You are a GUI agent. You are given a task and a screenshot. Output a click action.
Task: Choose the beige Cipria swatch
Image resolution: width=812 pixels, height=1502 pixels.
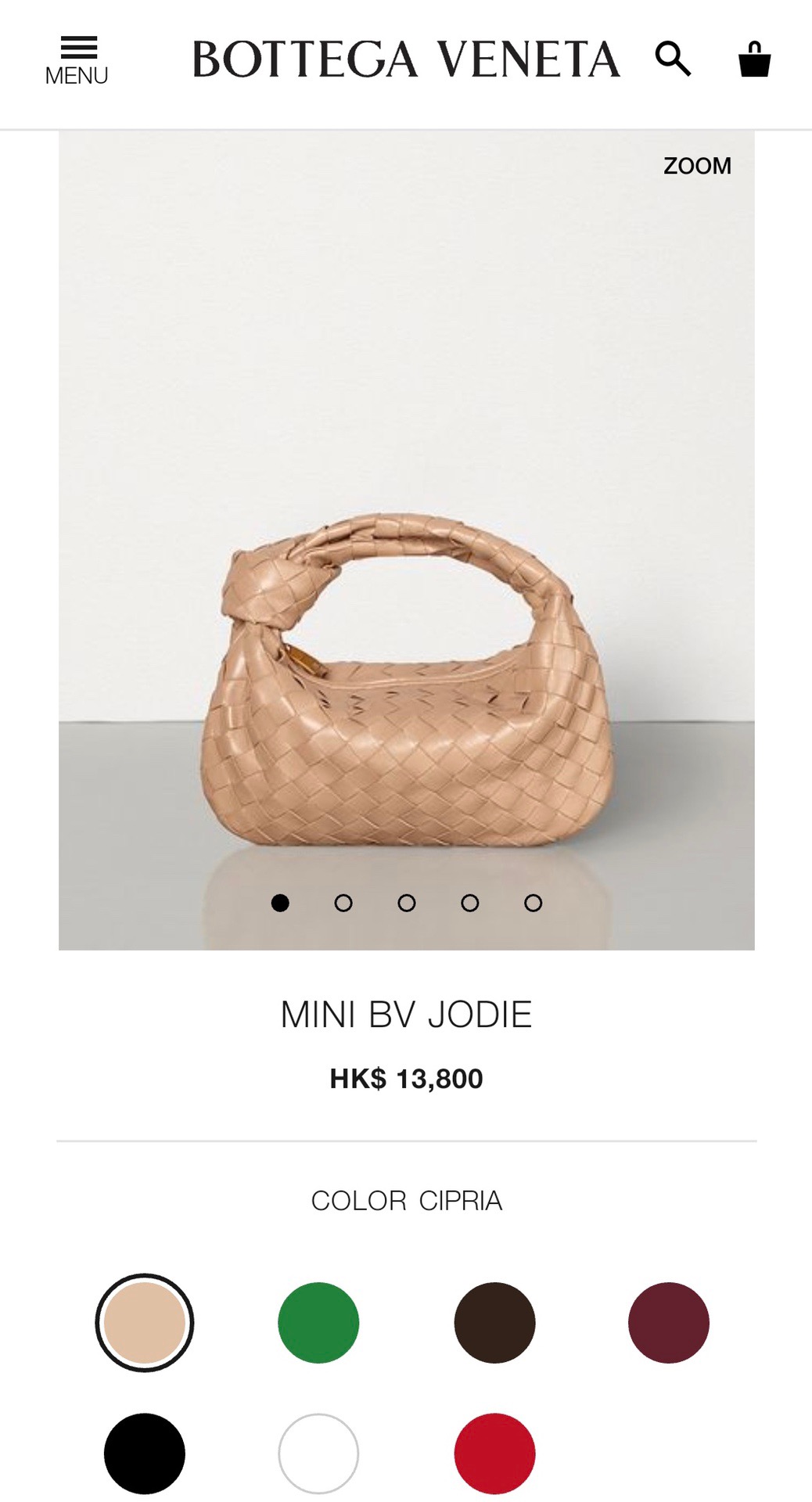pos(145,1322)
